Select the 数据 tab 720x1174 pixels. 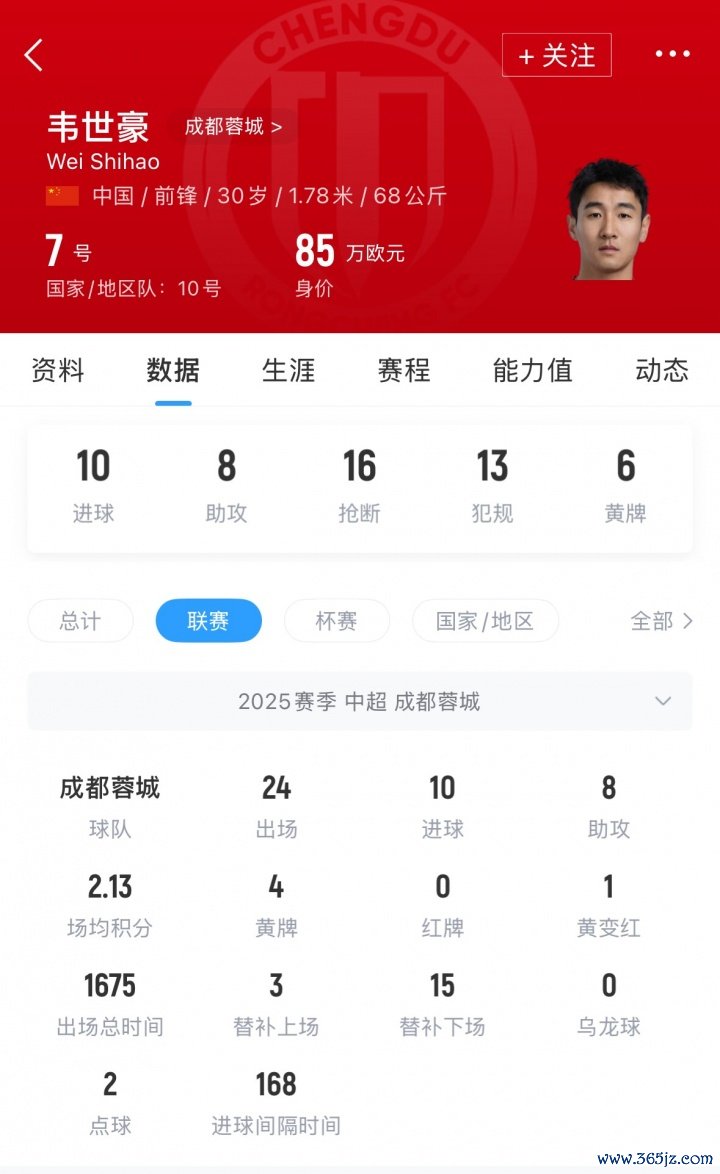pyautogui.click(x=173, y=370)
